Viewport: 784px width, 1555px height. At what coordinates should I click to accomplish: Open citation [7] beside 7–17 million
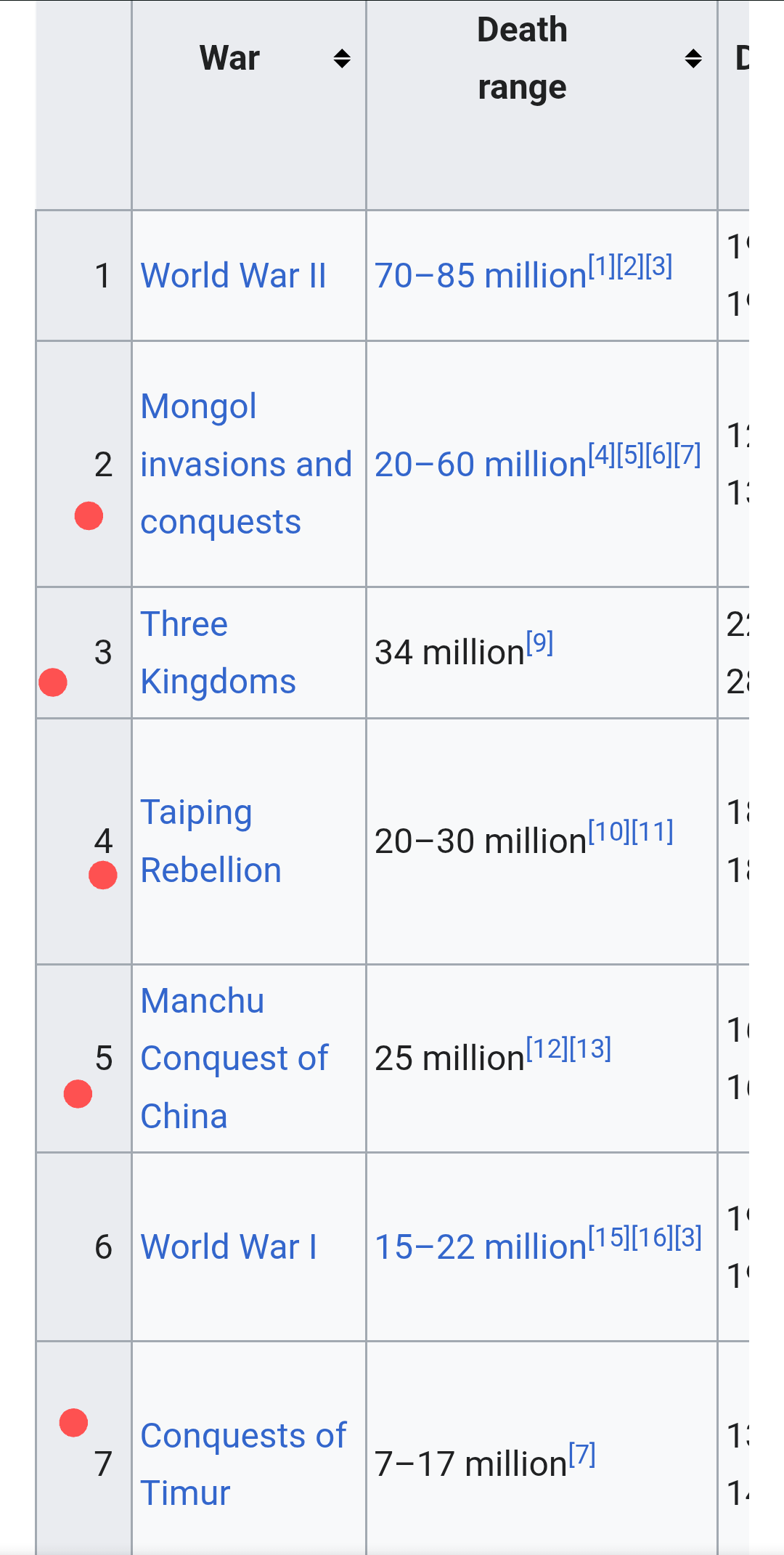[581, 1454]
